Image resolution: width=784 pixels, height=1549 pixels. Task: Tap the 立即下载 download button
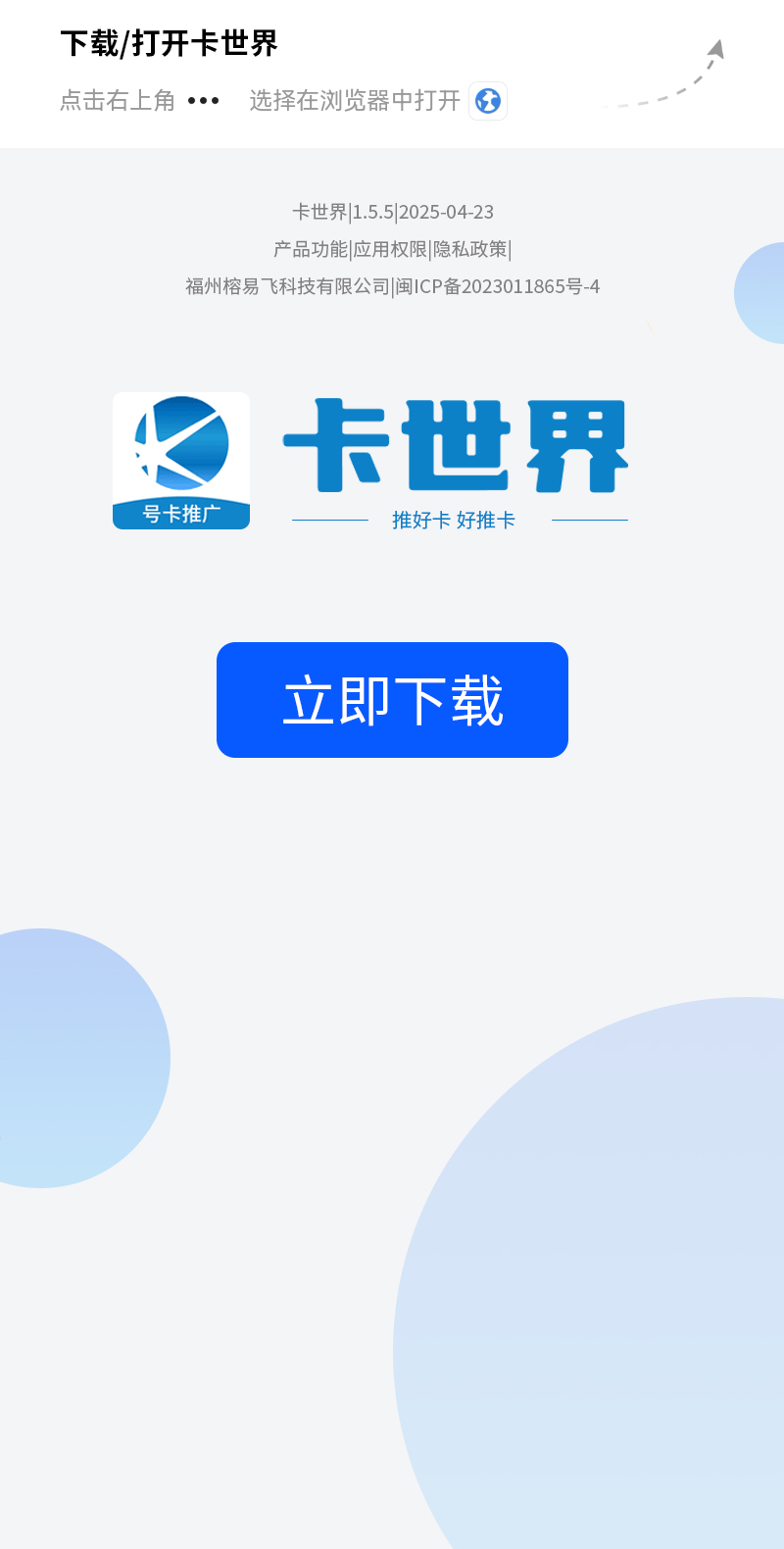click(x=392, y=700)
